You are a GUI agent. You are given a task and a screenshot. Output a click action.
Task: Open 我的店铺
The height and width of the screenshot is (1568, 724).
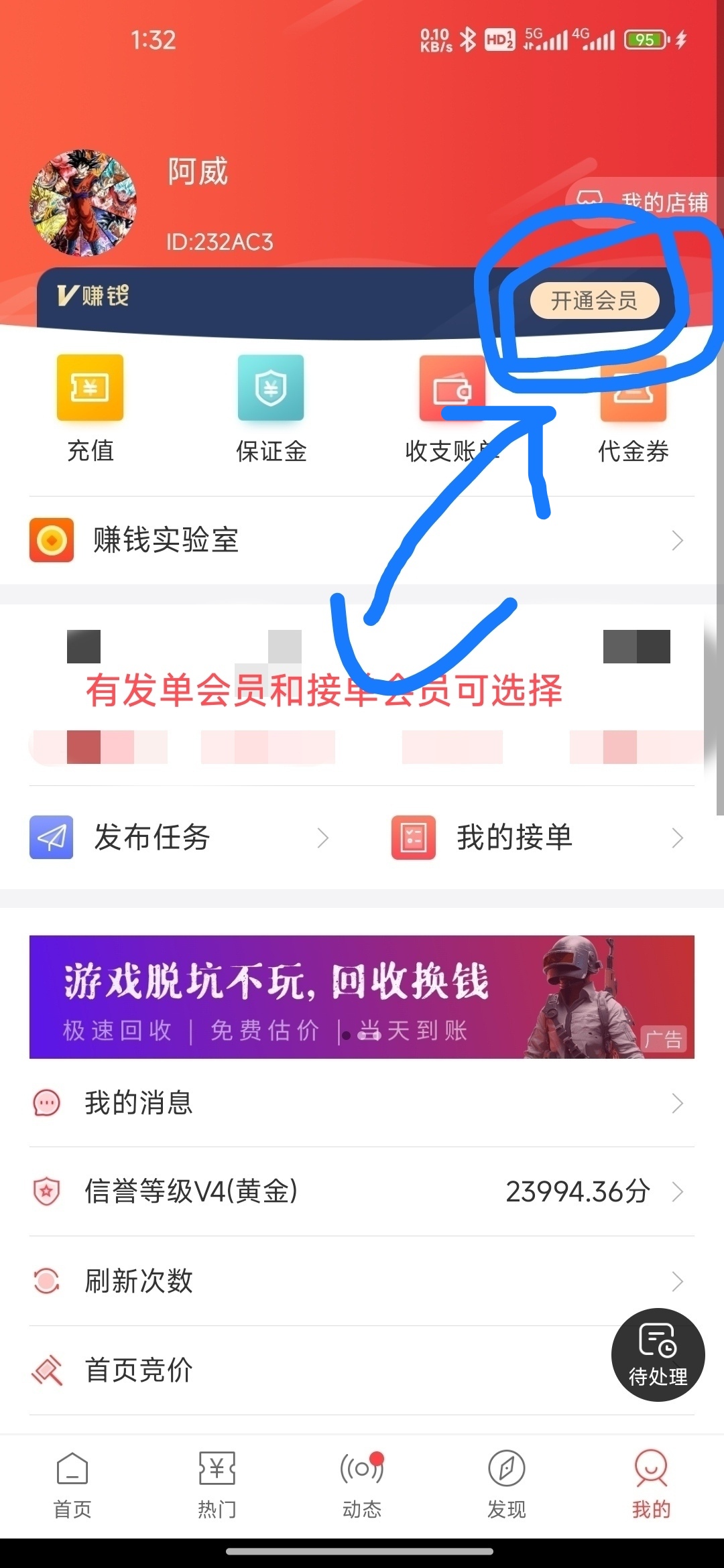point(645,201)
